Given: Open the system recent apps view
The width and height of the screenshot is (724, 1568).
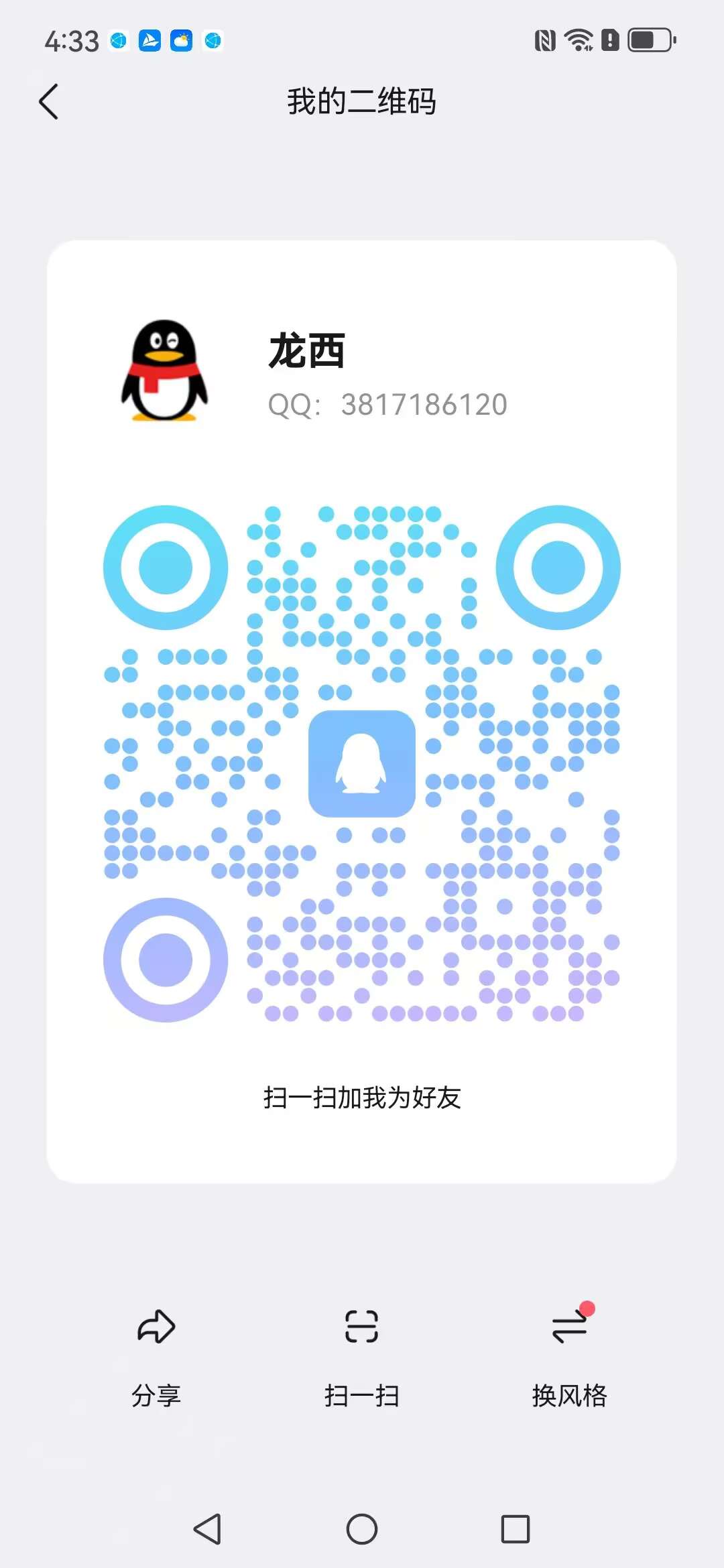Looking at the screenshot, I should (515, 1529).
